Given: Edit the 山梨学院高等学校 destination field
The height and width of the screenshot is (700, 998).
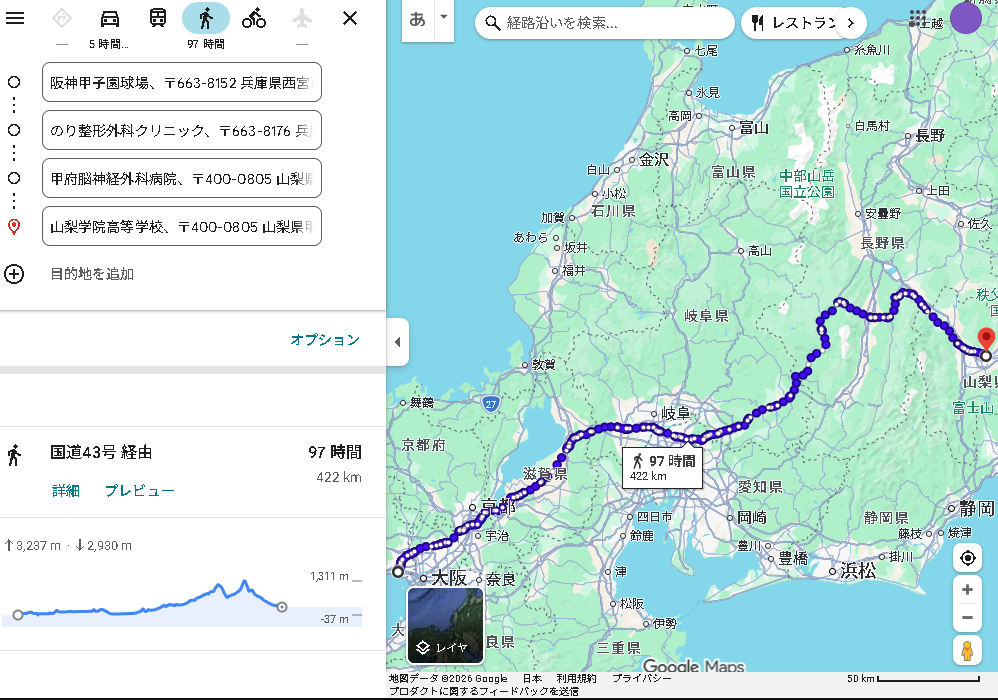Looking at the screenshot, I should [x=182, y=227].
